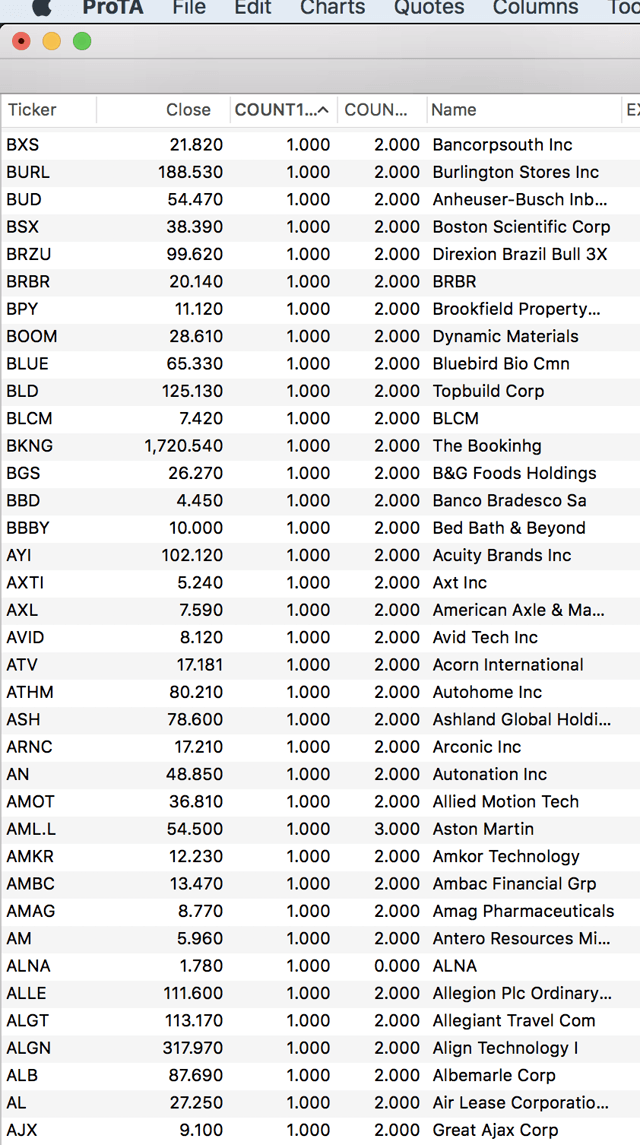Open the Quotes menu
The width and height of the screenshot is (640, 1145).
[x=429, y=7]
